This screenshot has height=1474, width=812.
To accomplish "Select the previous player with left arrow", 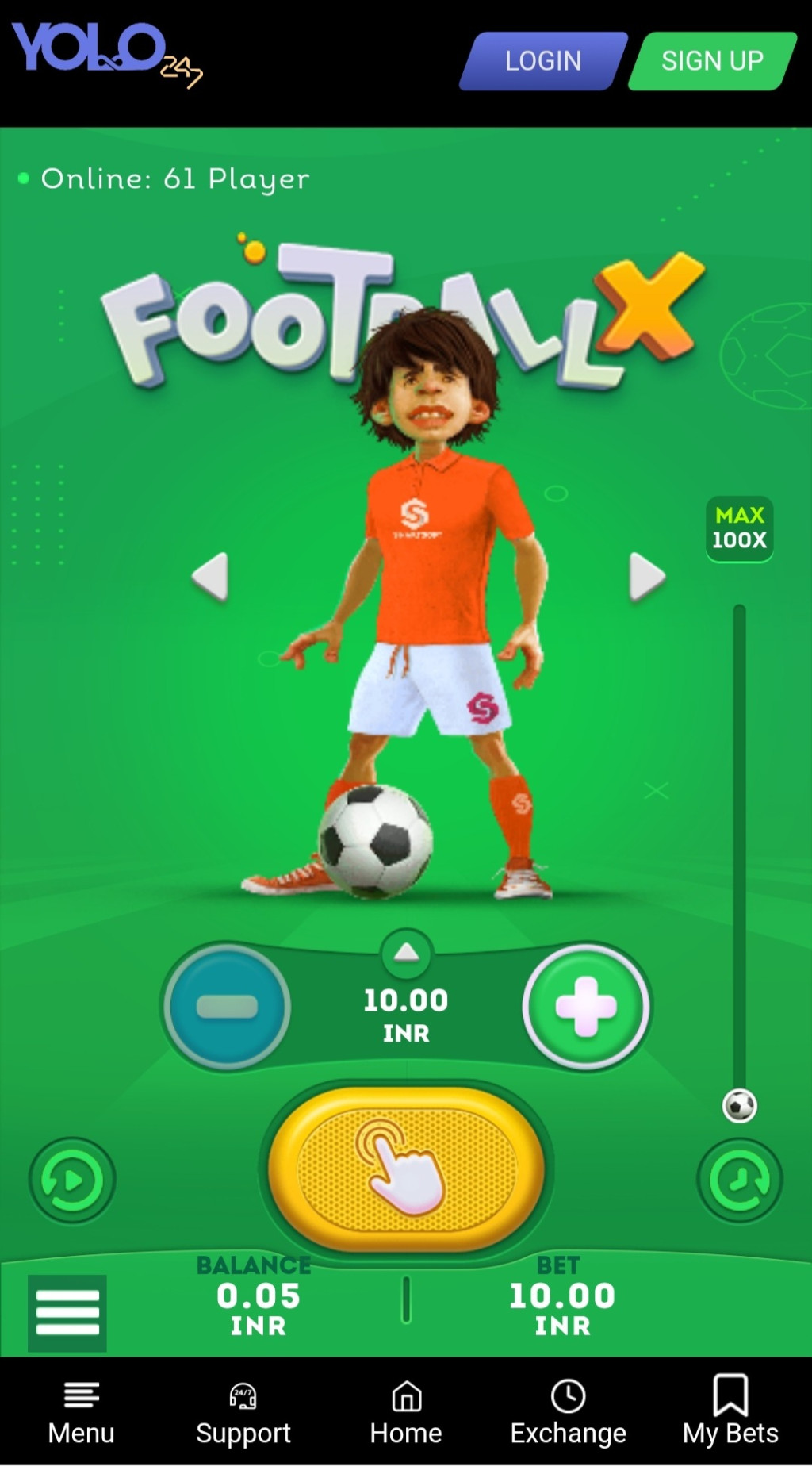I will (211, 577).
